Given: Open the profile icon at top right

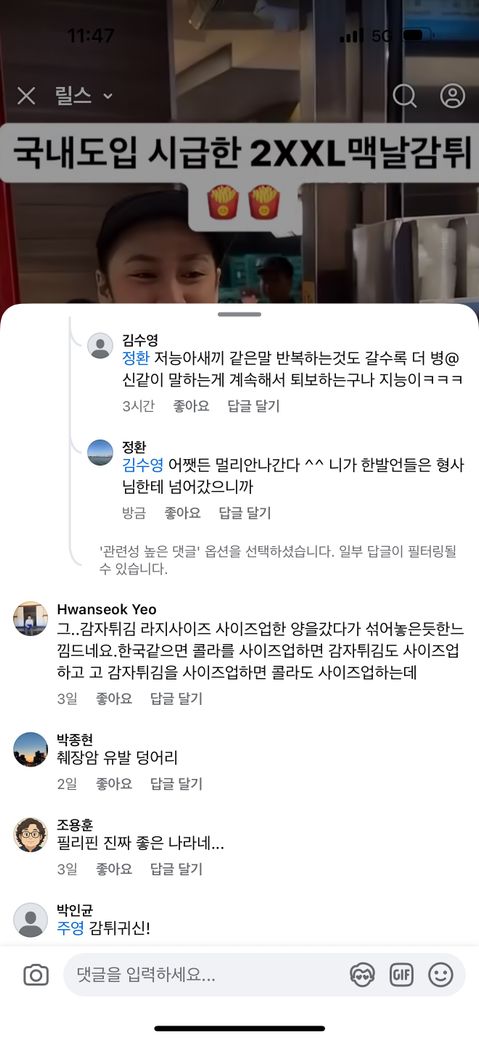Looking at the screenshot, I should 452,96.
